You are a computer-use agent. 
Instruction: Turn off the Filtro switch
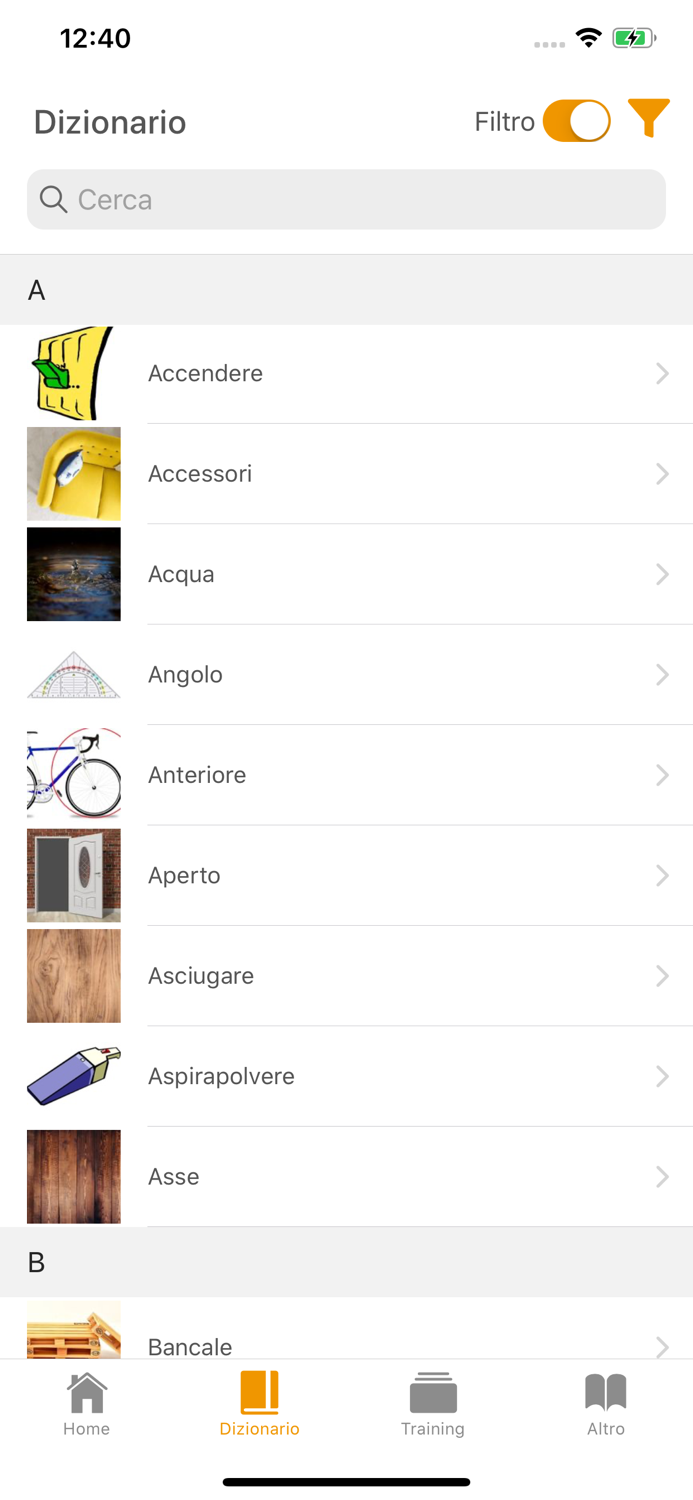click(576, 122)
